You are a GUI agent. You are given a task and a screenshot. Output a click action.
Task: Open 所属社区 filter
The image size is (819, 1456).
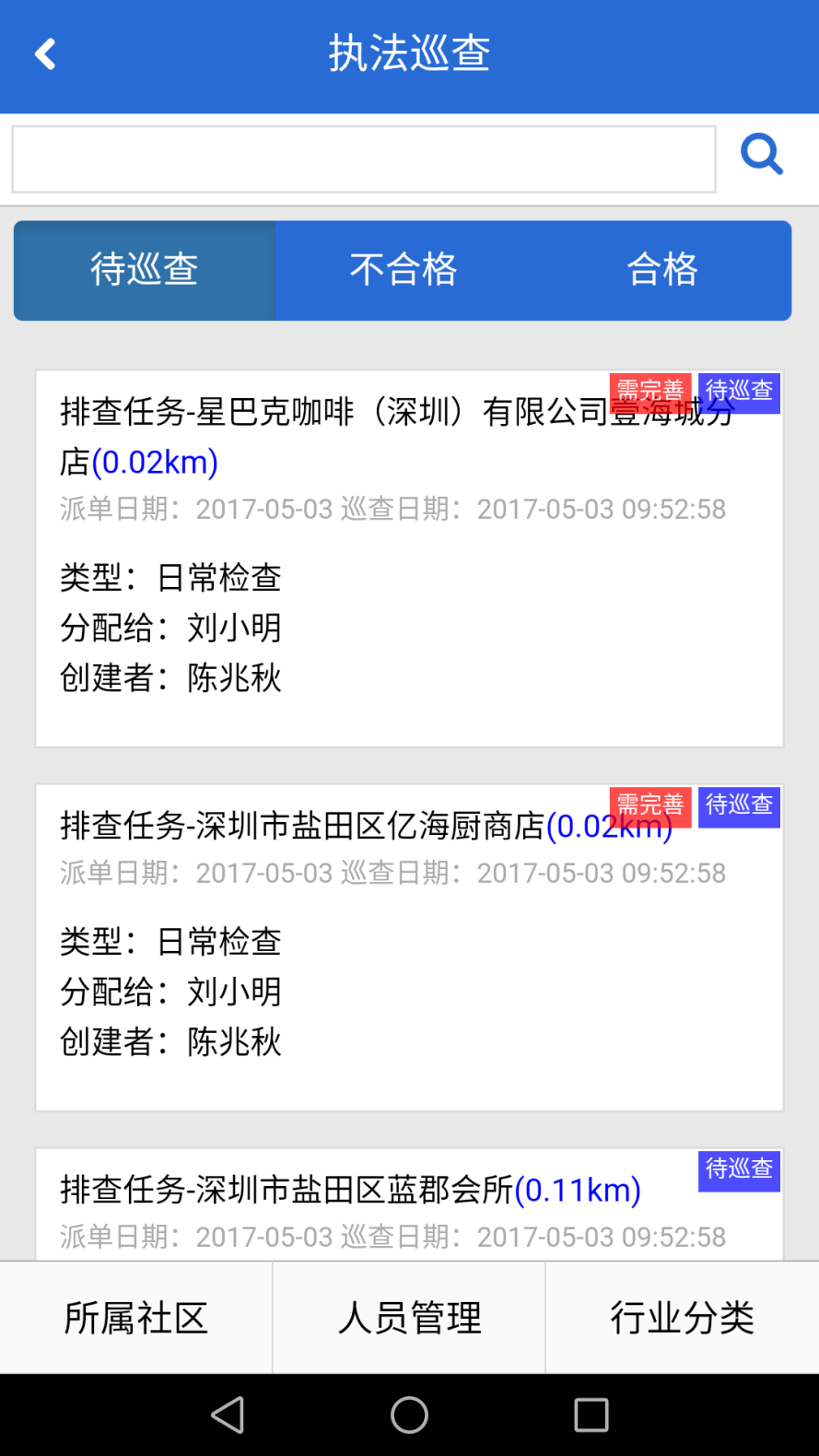click(x=136, y=1318)
